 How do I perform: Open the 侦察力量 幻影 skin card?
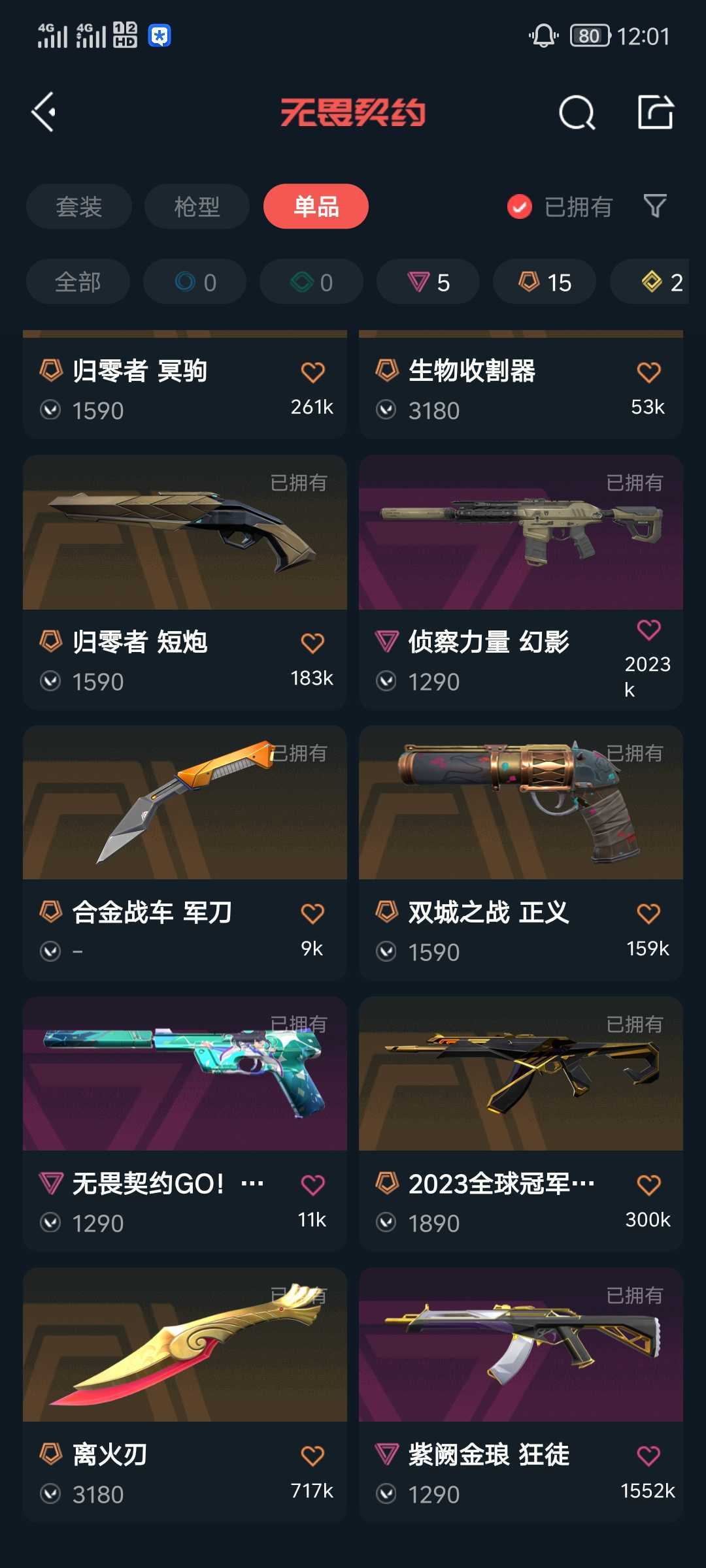click(x=521, y=581)
